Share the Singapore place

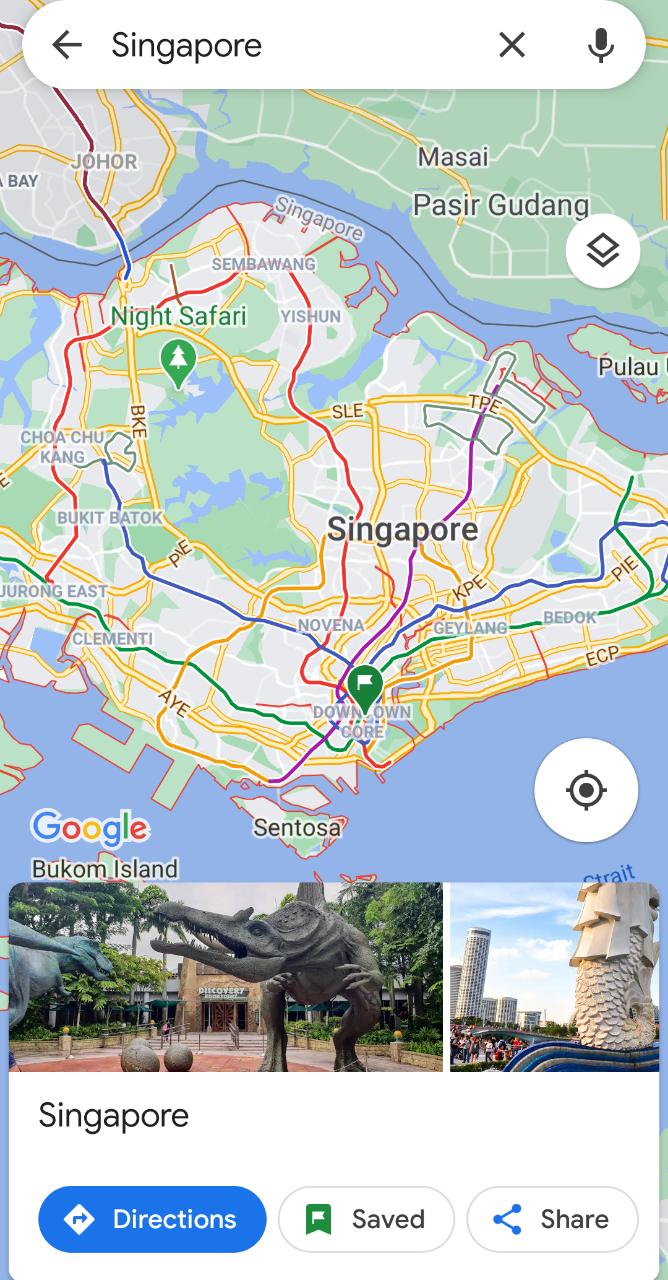[552, 1219]
